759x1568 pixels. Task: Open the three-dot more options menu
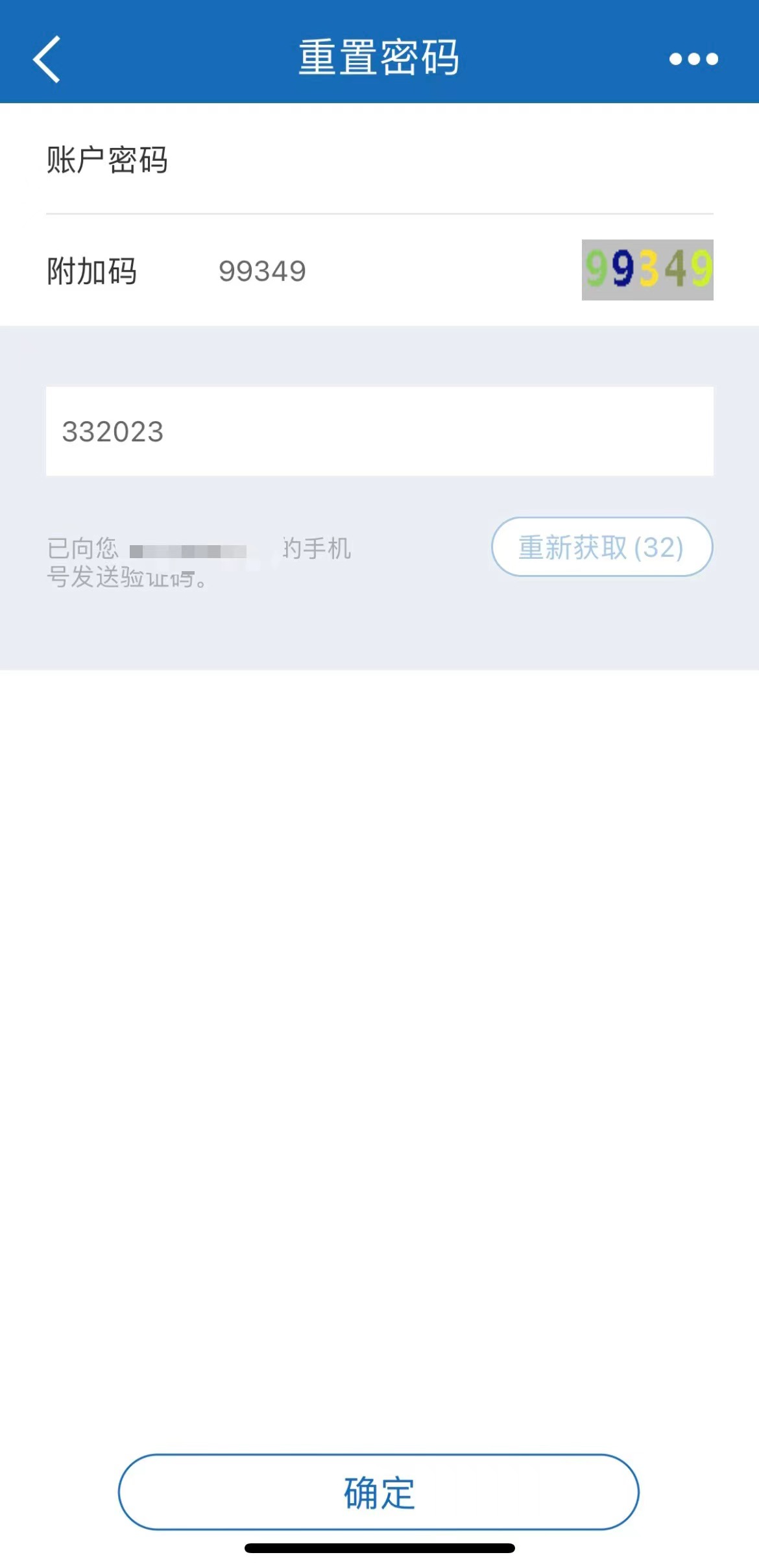pyautogui.click(x=693, y=59)
